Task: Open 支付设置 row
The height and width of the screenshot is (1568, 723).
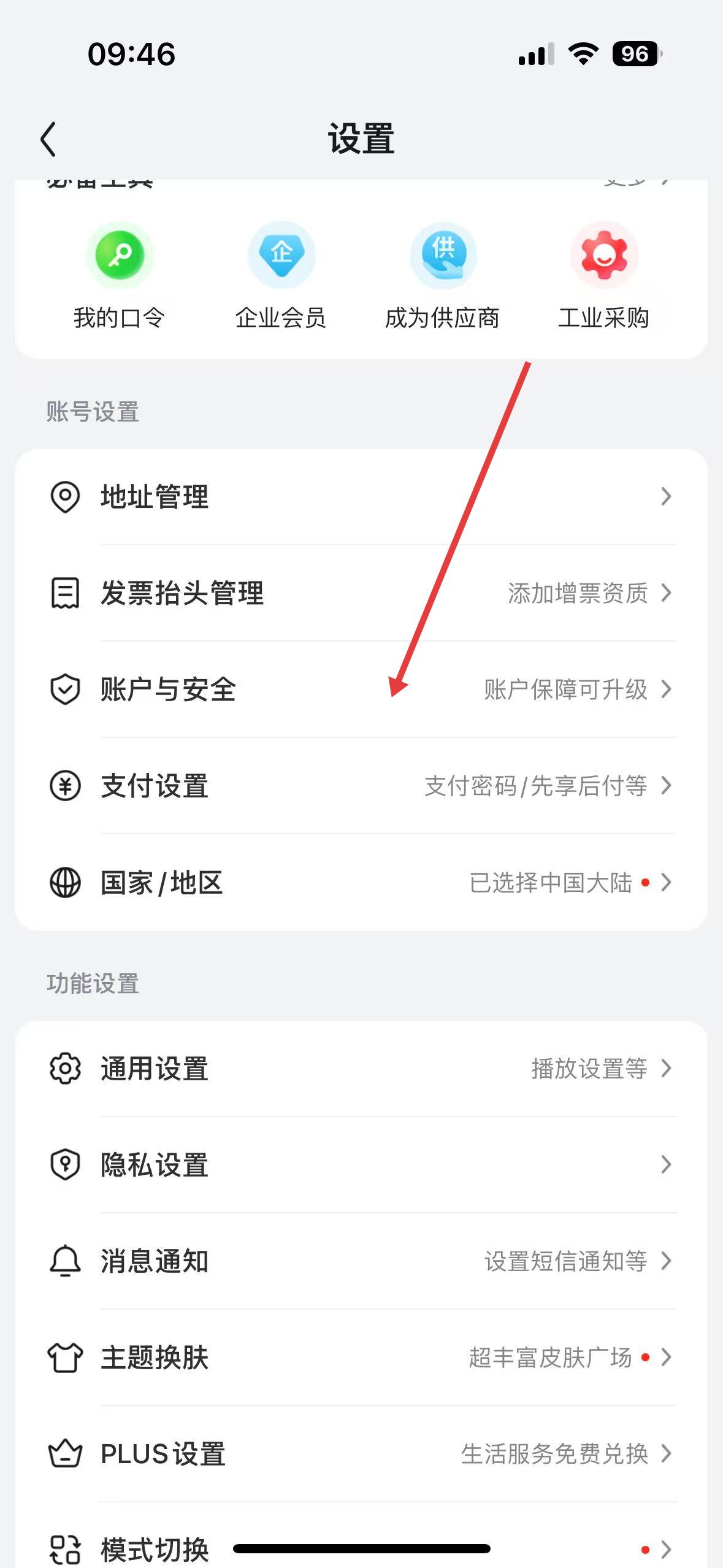Action: (361, 786)
